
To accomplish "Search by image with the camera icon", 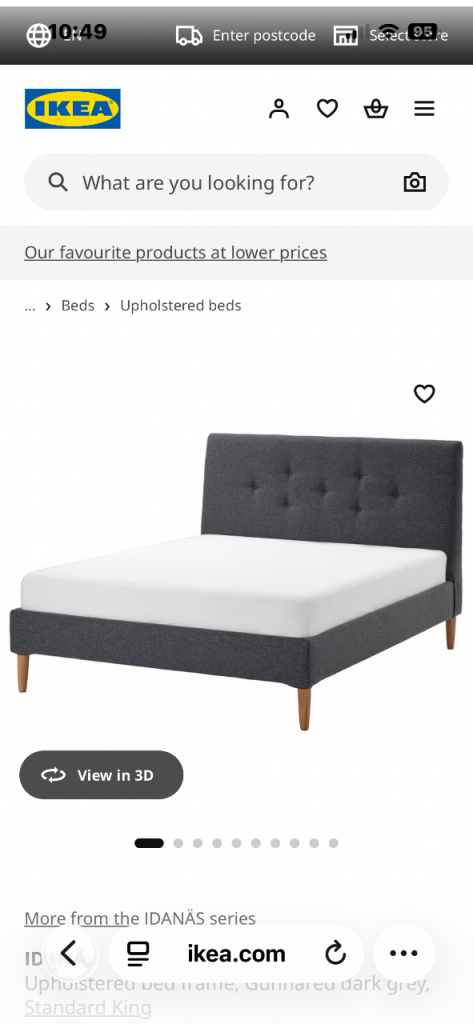I will [x=414, y=182].
